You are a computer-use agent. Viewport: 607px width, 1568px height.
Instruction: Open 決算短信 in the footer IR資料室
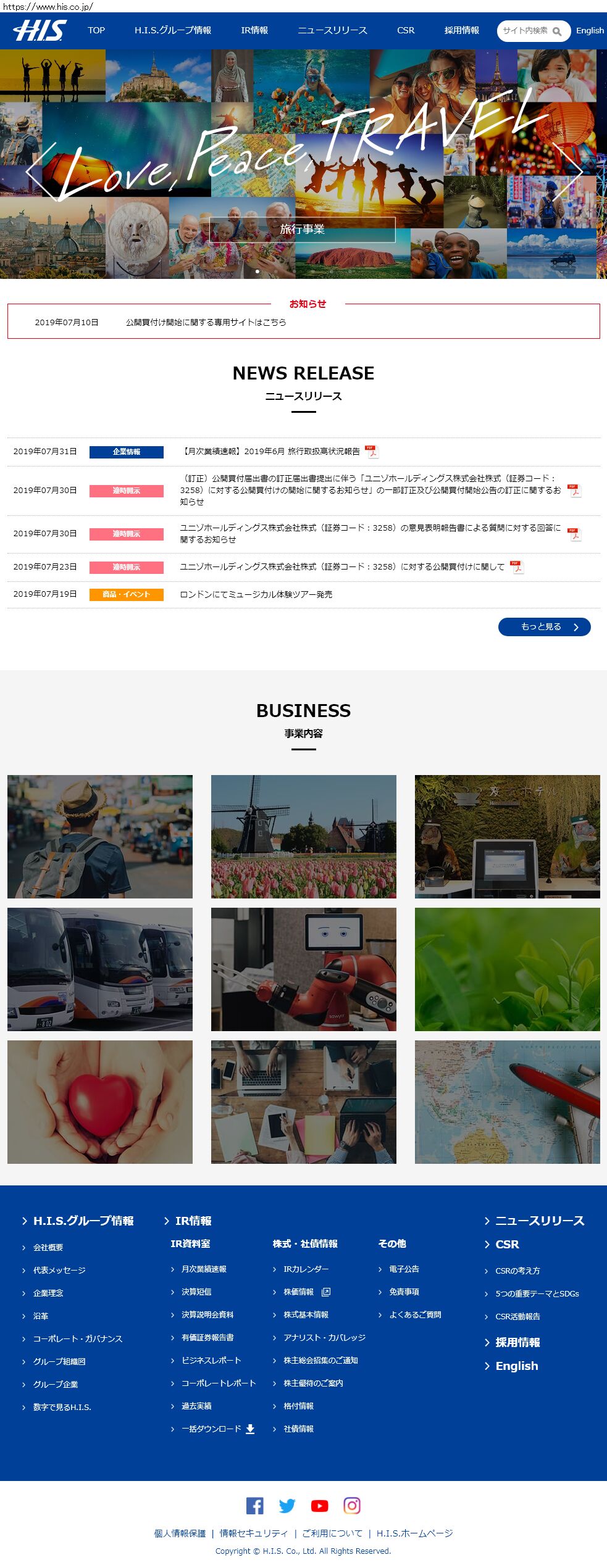pyautogui.click(x=196, y=1292)
